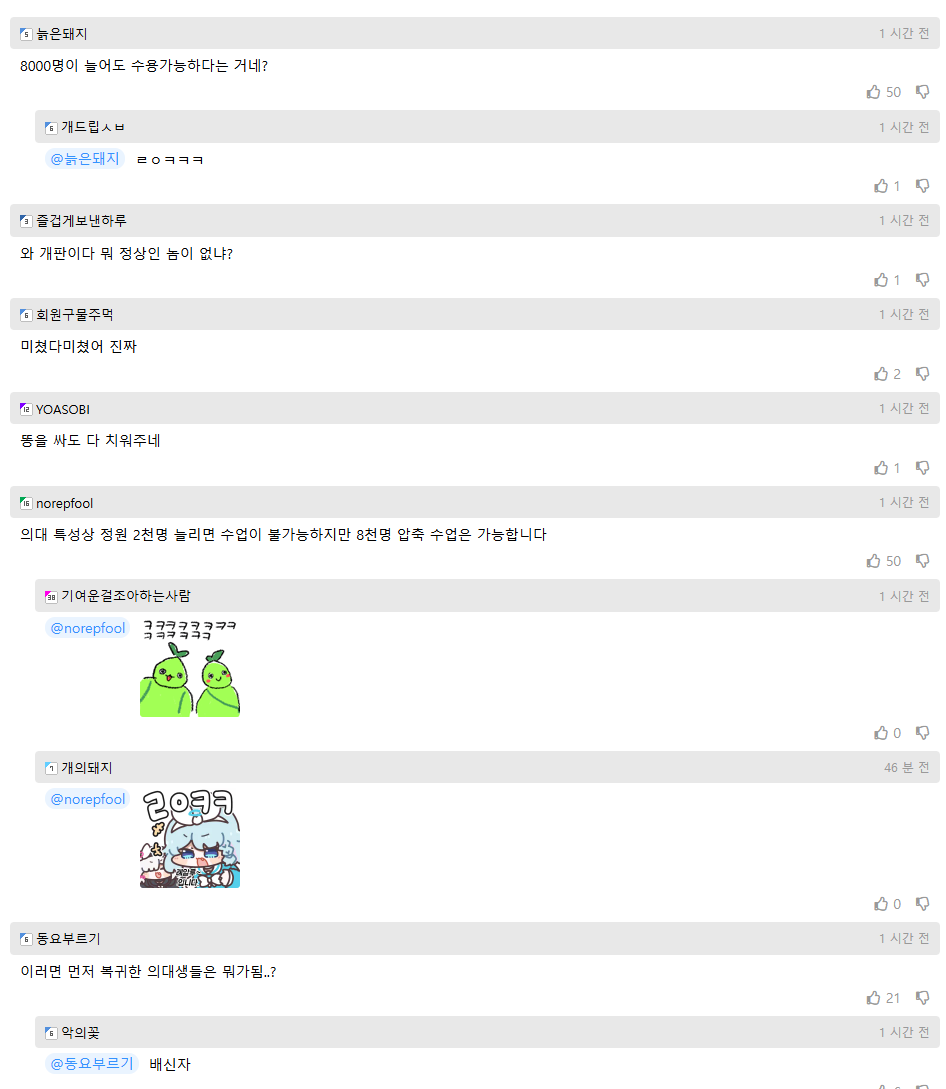
Task: Upvote norepfool's comment about 의대 정원
Action: click(x=874, y=561)
